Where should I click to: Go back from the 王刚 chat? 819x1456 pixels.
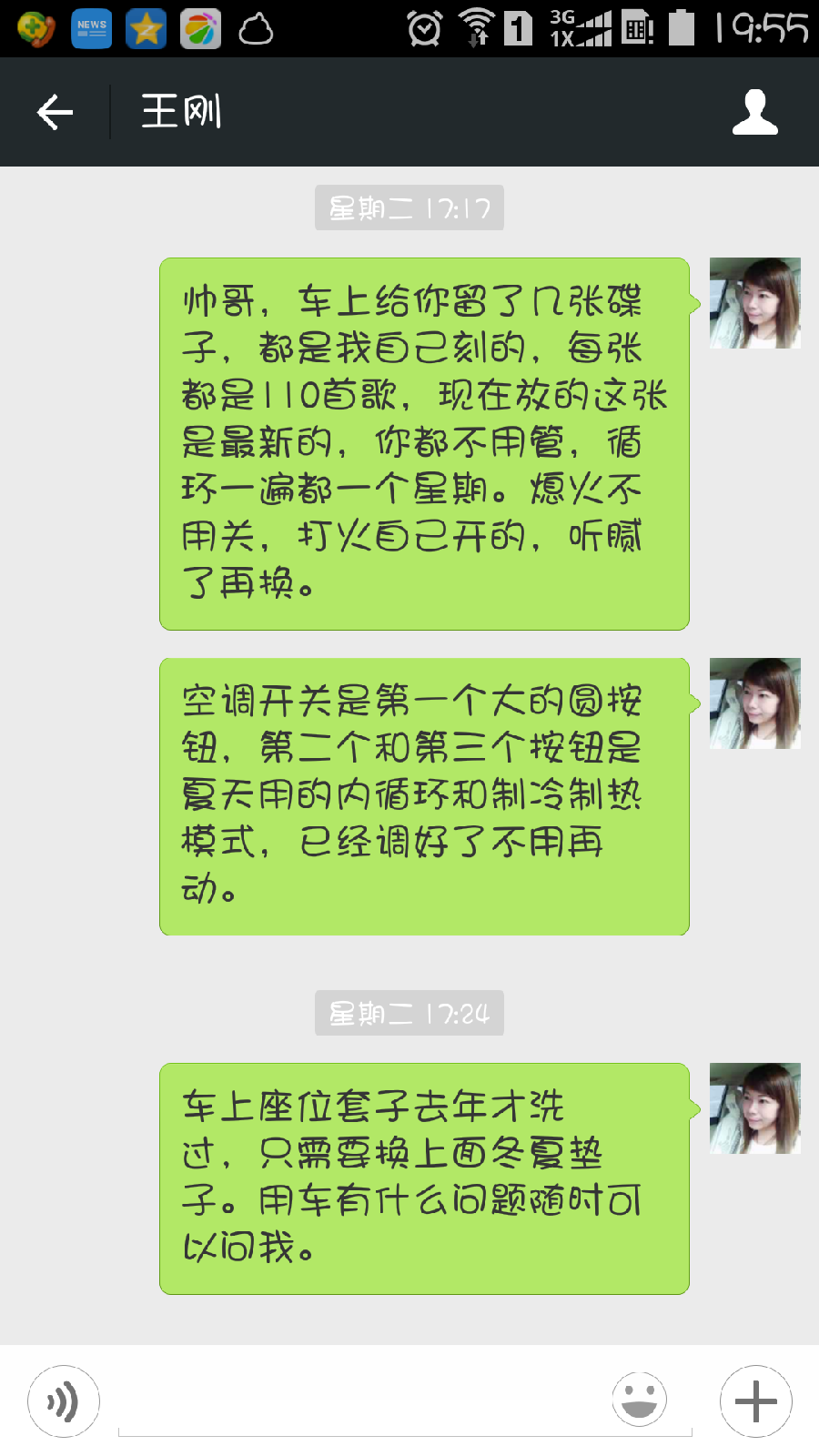click(55, 112)
